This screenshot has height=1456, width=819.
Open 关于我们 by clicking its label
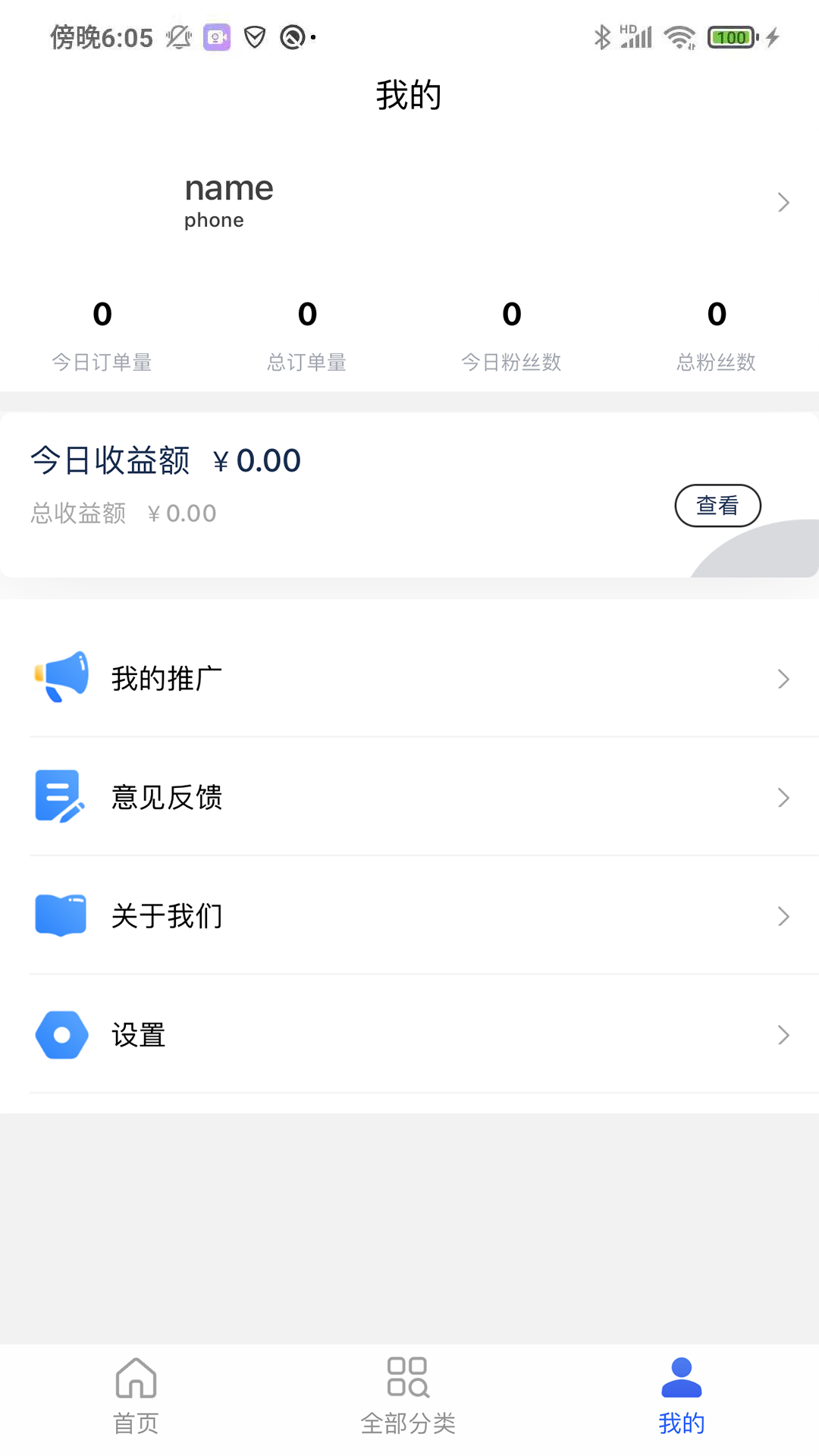tap(165, 915)
